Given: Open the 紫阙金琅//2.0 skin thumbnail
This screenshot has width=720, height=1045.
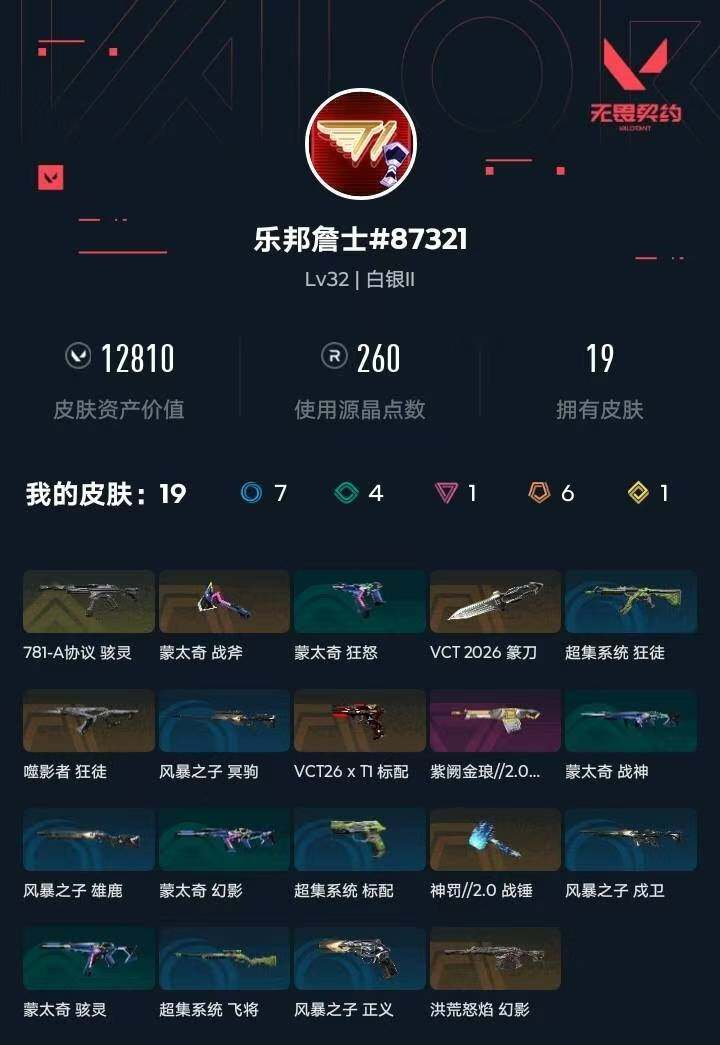Looking at the screenshot, I should pyautogui.click(x=496, y=720).
